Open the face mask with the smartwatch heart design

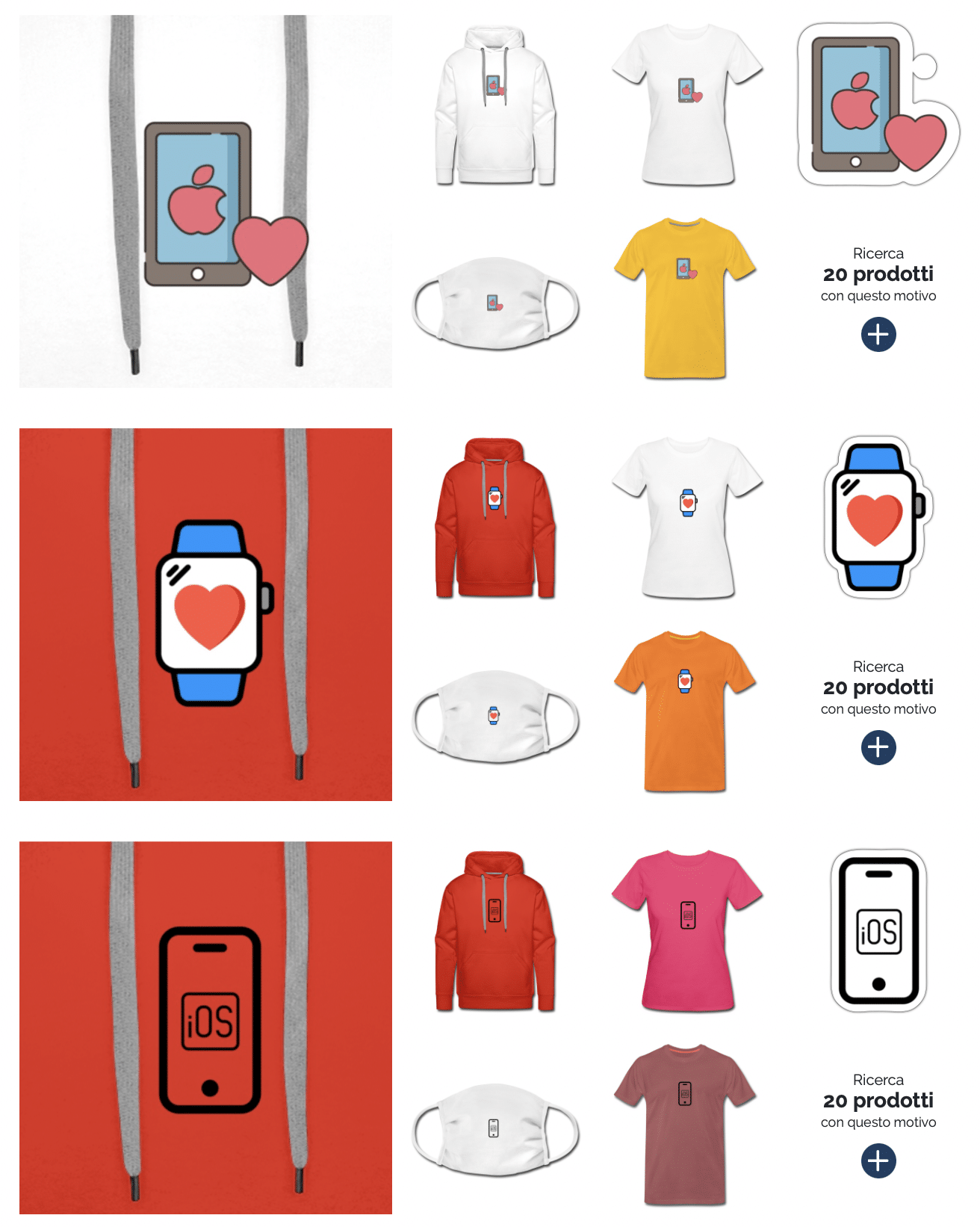pos(495,717)
